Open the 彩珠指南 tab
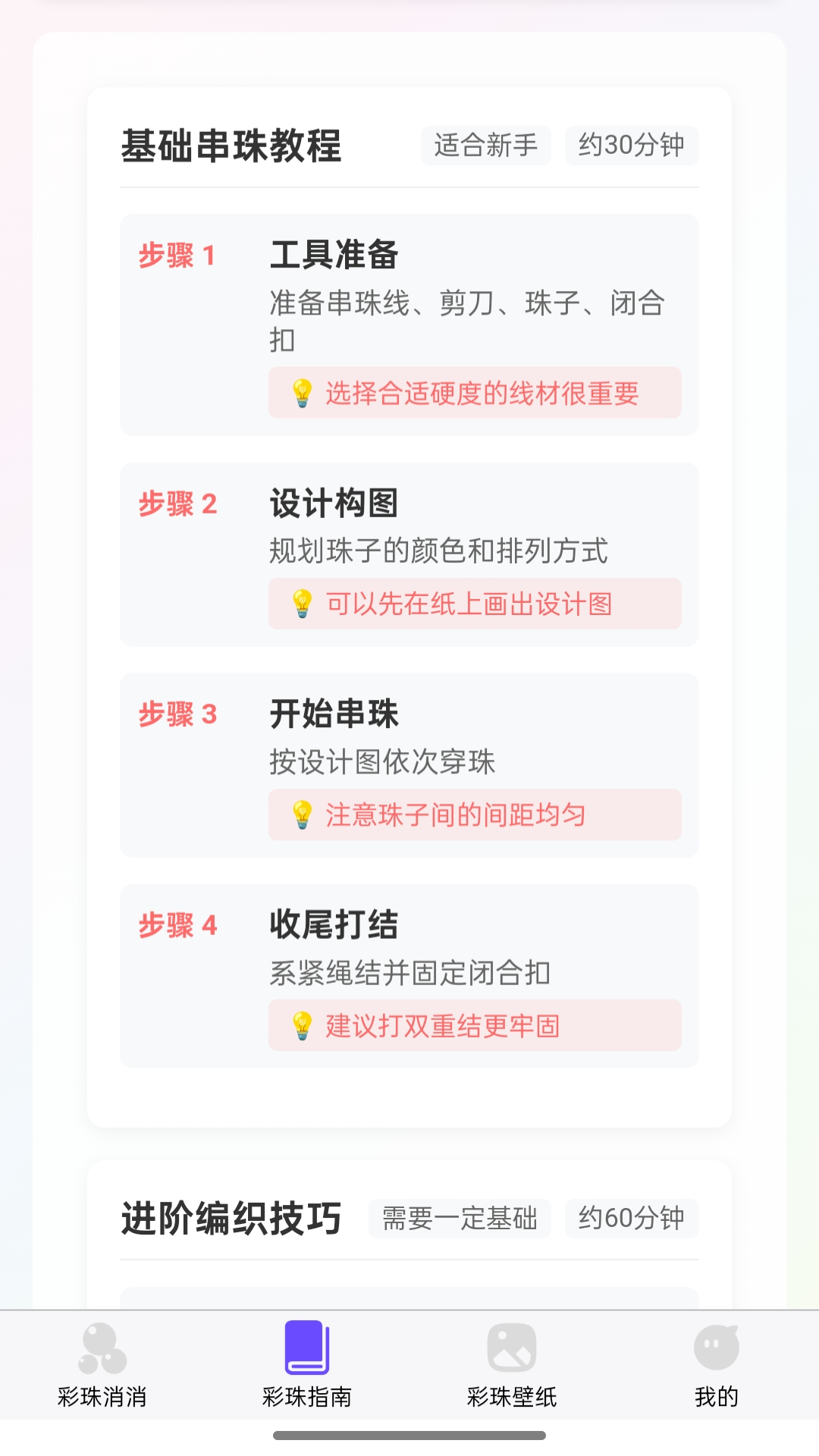 tap(307, 1365)
